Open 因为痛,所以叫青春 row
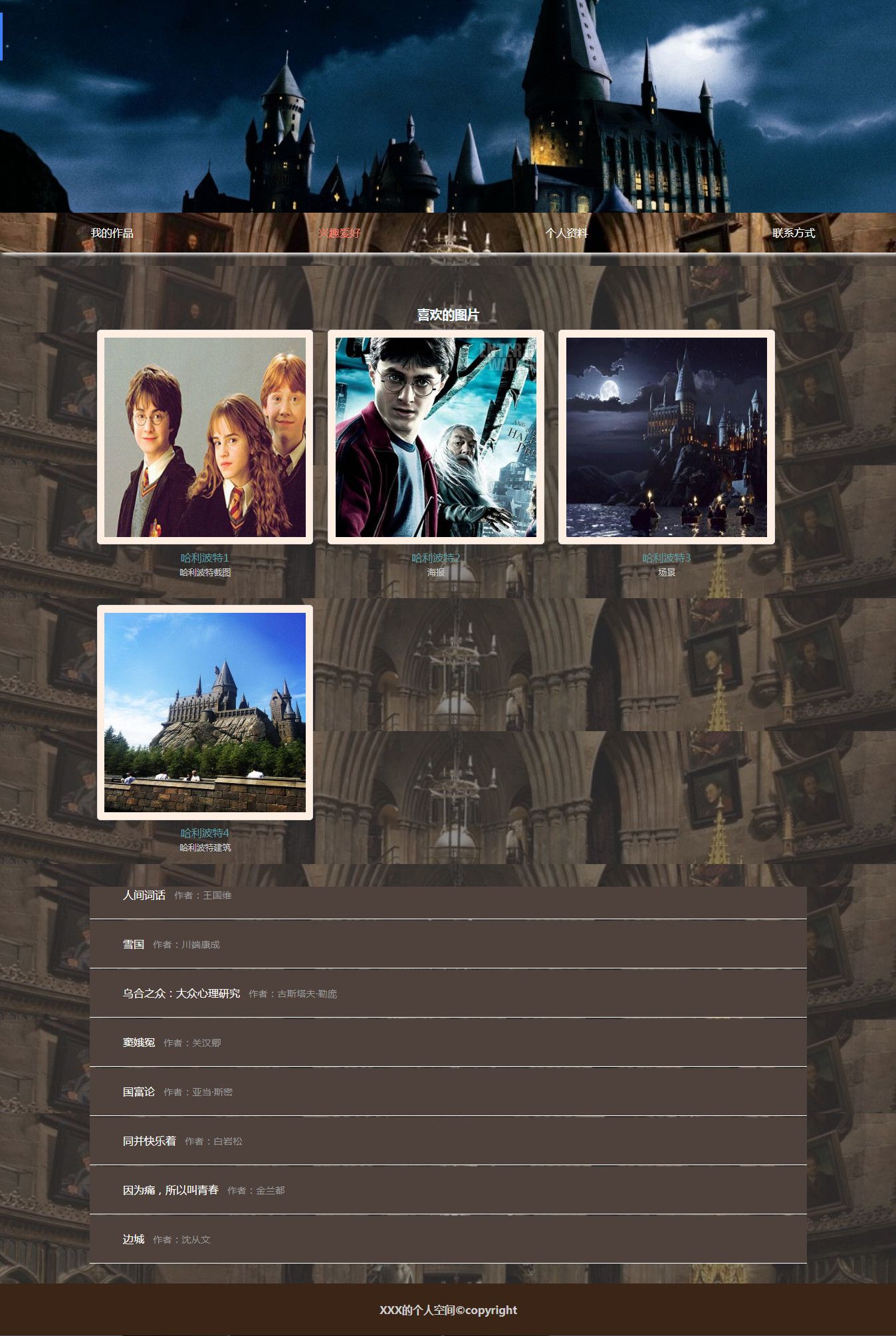 171,1190
